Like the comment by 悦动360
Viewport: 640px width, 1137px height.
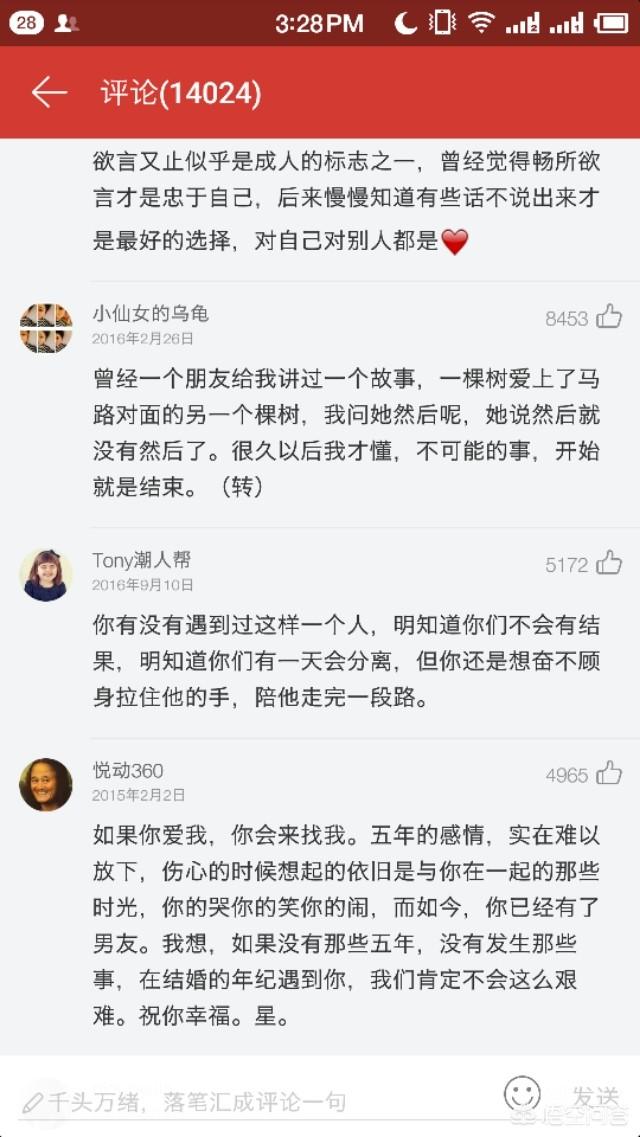click(609, 774)
